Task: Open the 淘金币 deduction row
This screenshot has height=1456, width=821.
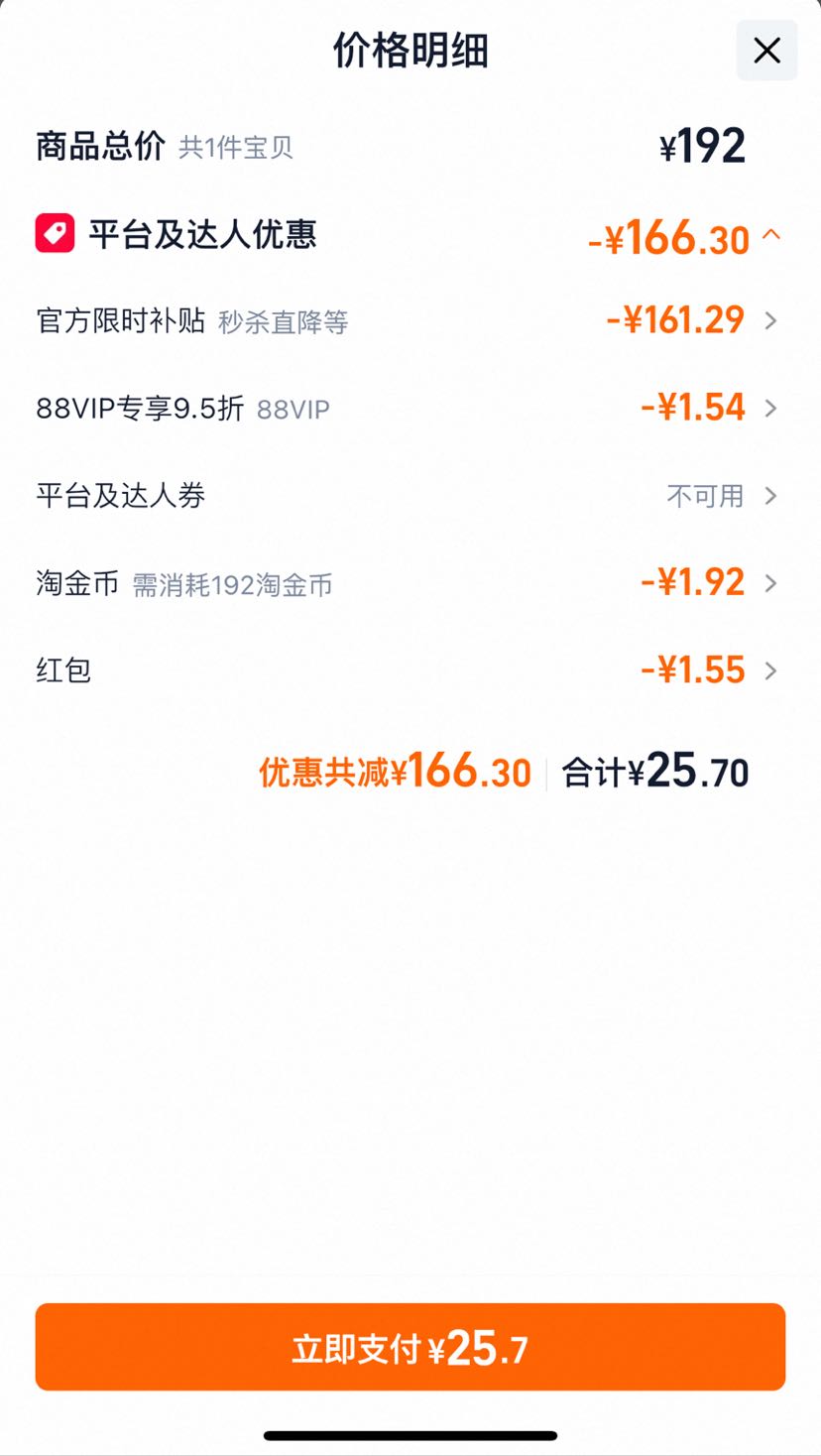Action: point(409,582)
